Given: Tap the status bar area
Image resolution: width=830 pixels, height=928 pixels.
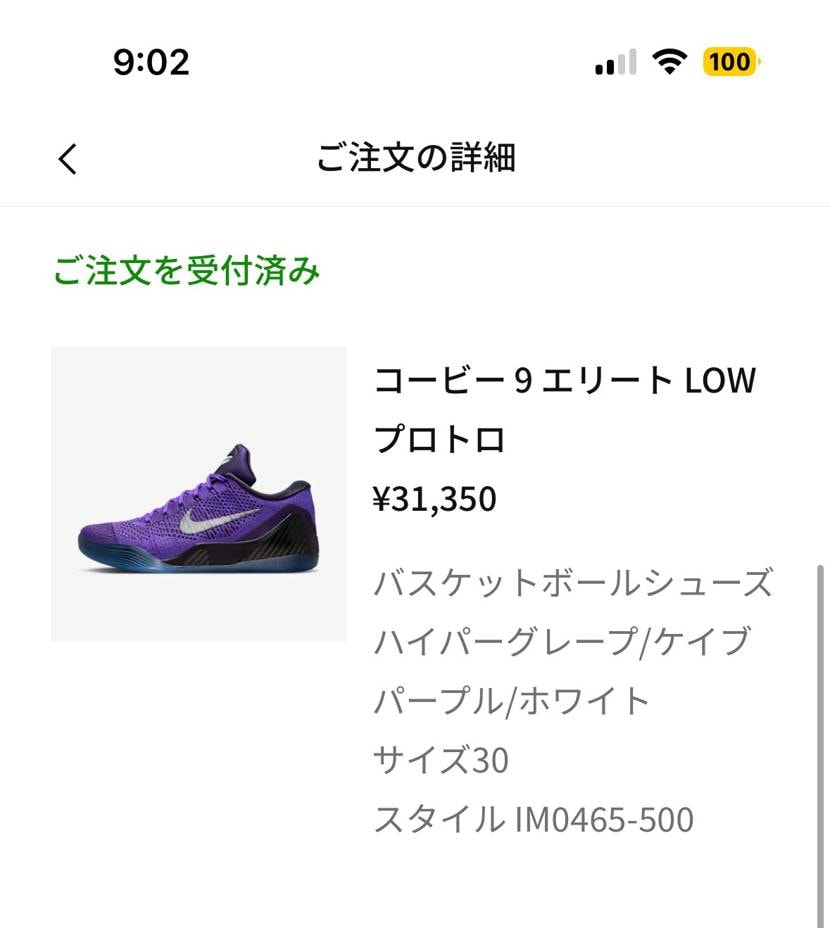Looking at the screenshot, I should 415,62.
